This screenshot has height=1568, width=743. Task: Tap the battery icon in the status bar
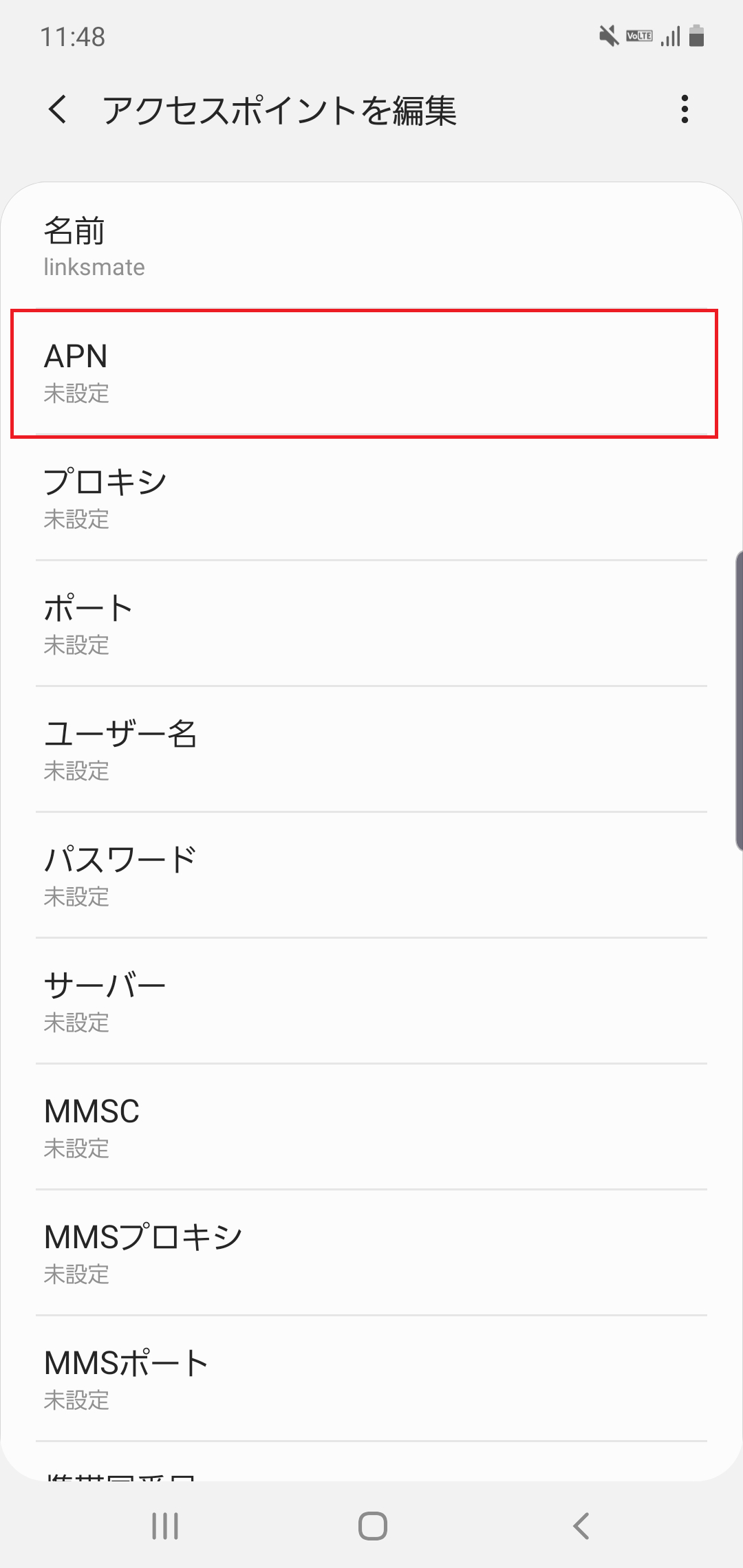(696, 36)
